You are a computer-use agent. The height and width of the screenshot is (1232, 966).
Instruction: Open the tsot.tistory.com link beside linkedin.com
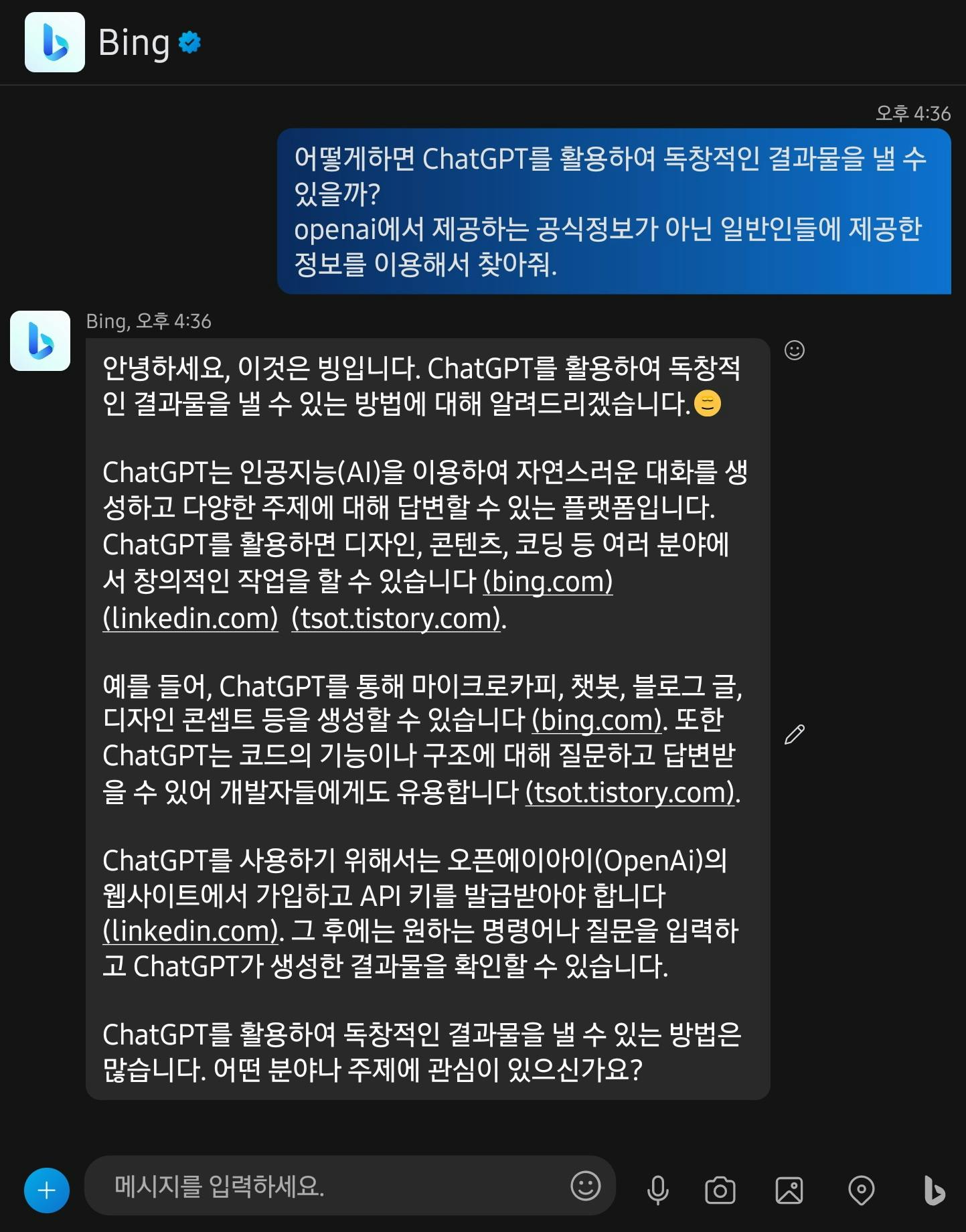(x=397, y=618)
